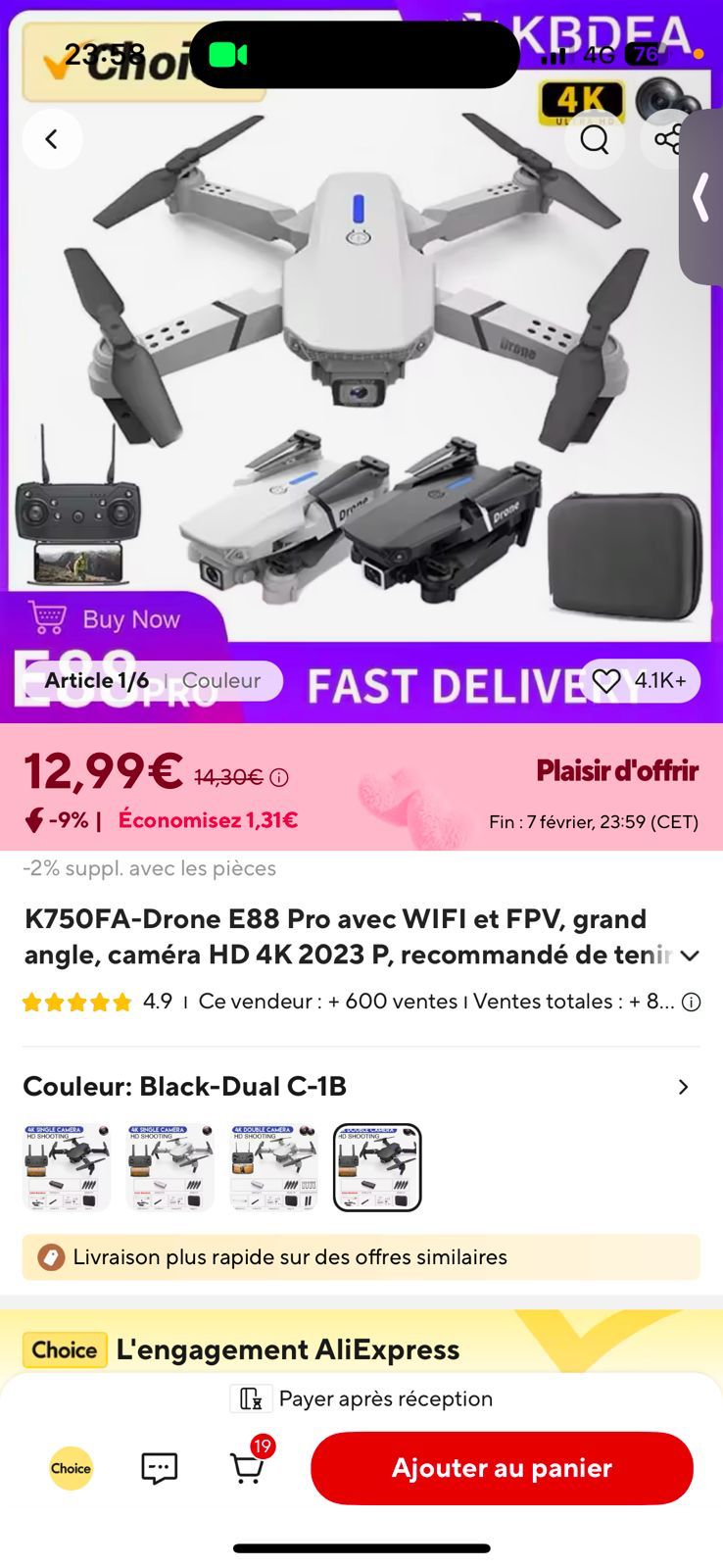The image size is (723, 1568).
Task: Expand the full product title
Action: (690, 955)
